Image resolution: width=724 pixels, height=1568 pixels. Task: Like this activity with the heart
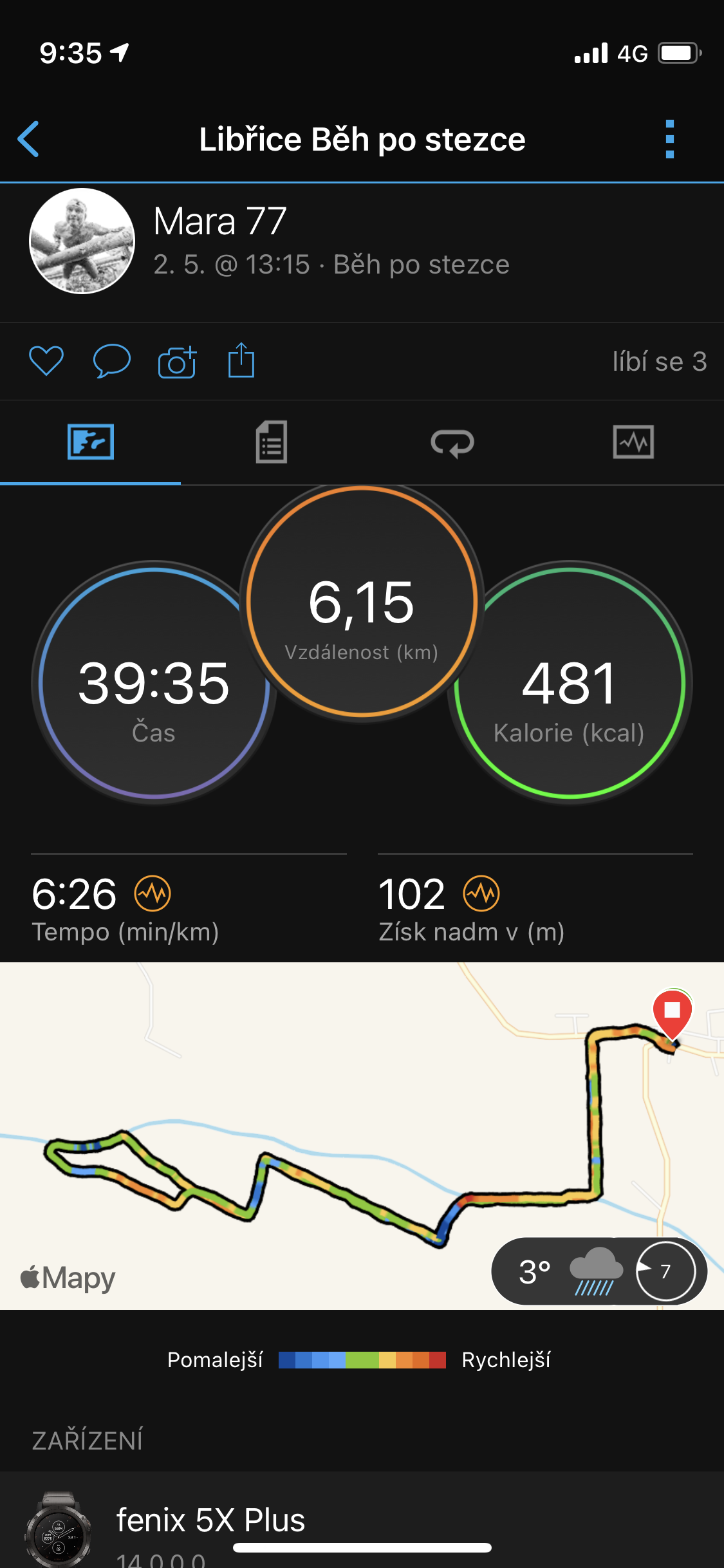(46, 361)
